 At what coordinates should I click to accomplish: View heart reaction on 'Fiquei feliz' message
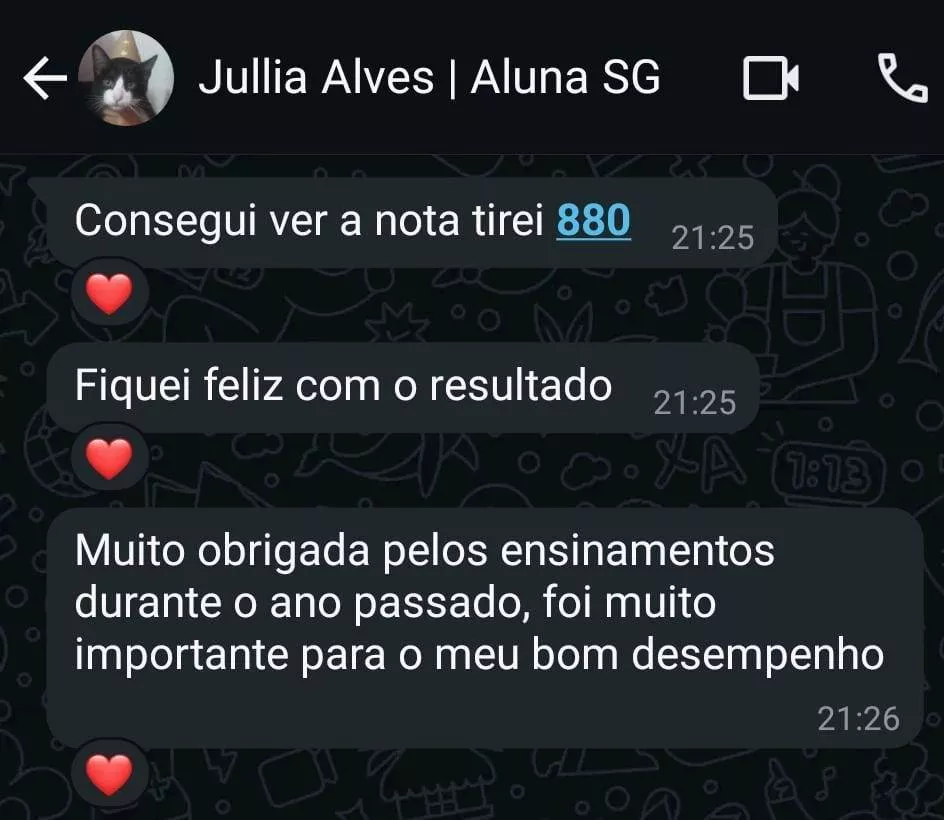pyautogui.click(x=110, y=459)
